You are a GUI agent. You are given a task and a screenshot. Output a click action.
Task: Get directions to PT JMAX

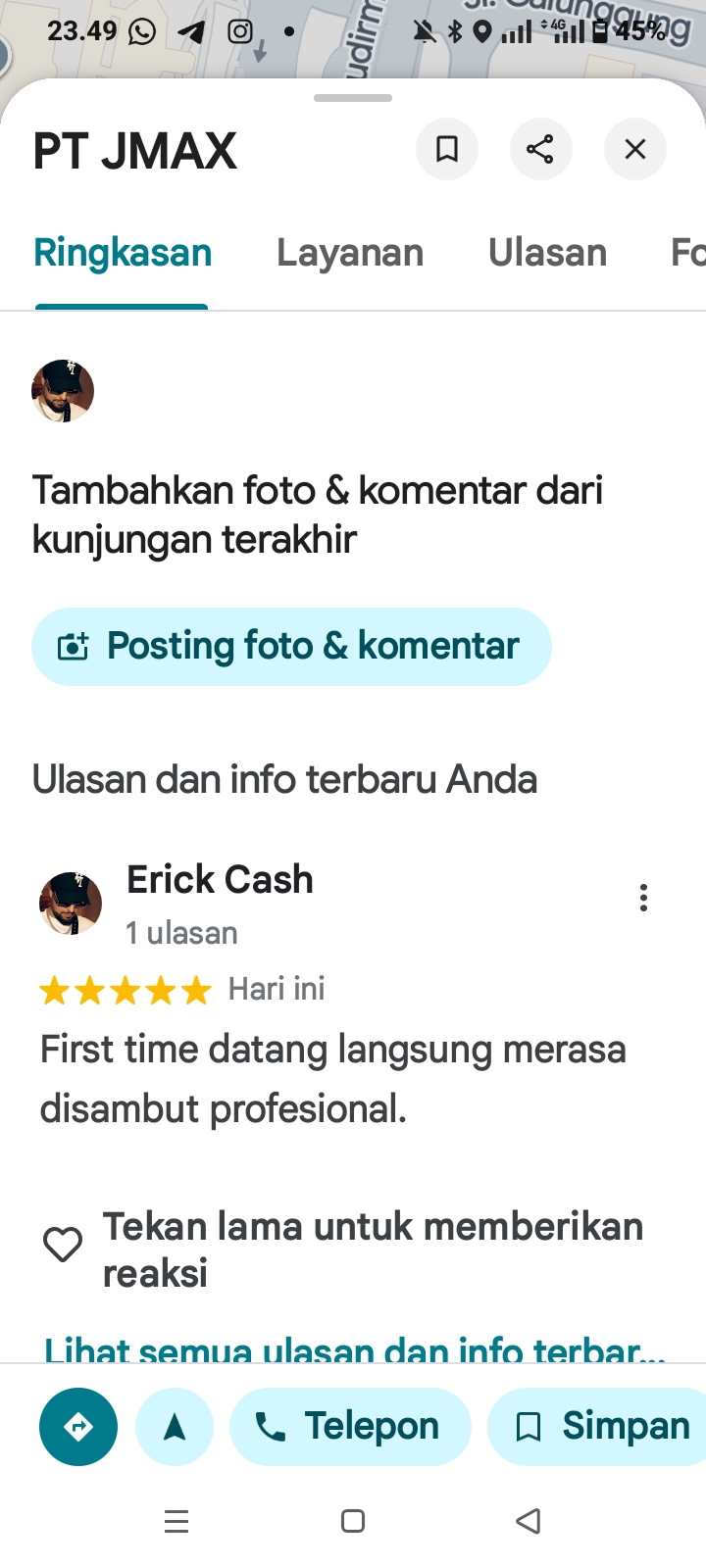coord(78,1427)
